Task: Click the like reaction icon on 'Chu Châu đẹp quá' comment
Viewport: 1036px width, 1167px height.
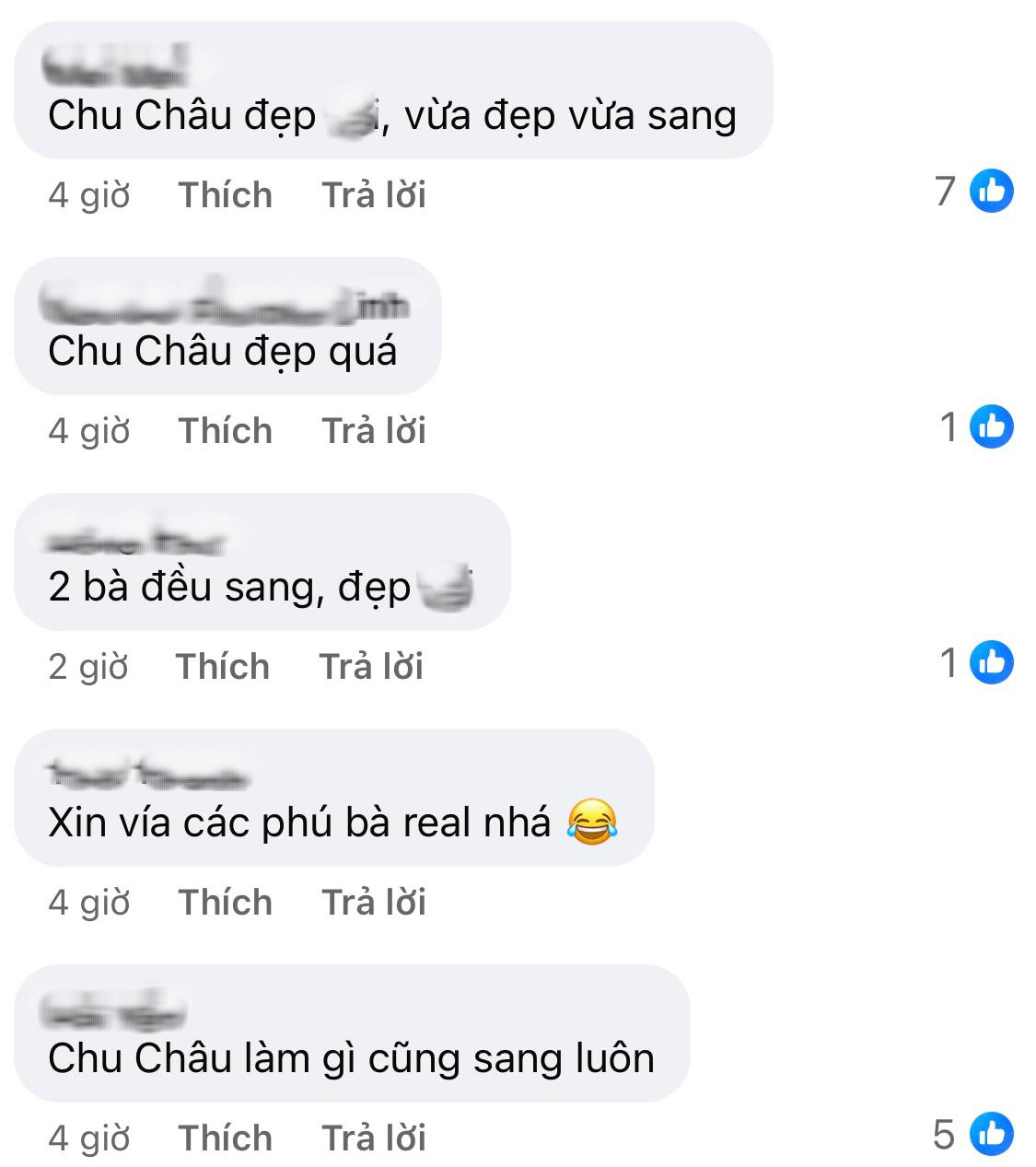Action: (992, 428)
